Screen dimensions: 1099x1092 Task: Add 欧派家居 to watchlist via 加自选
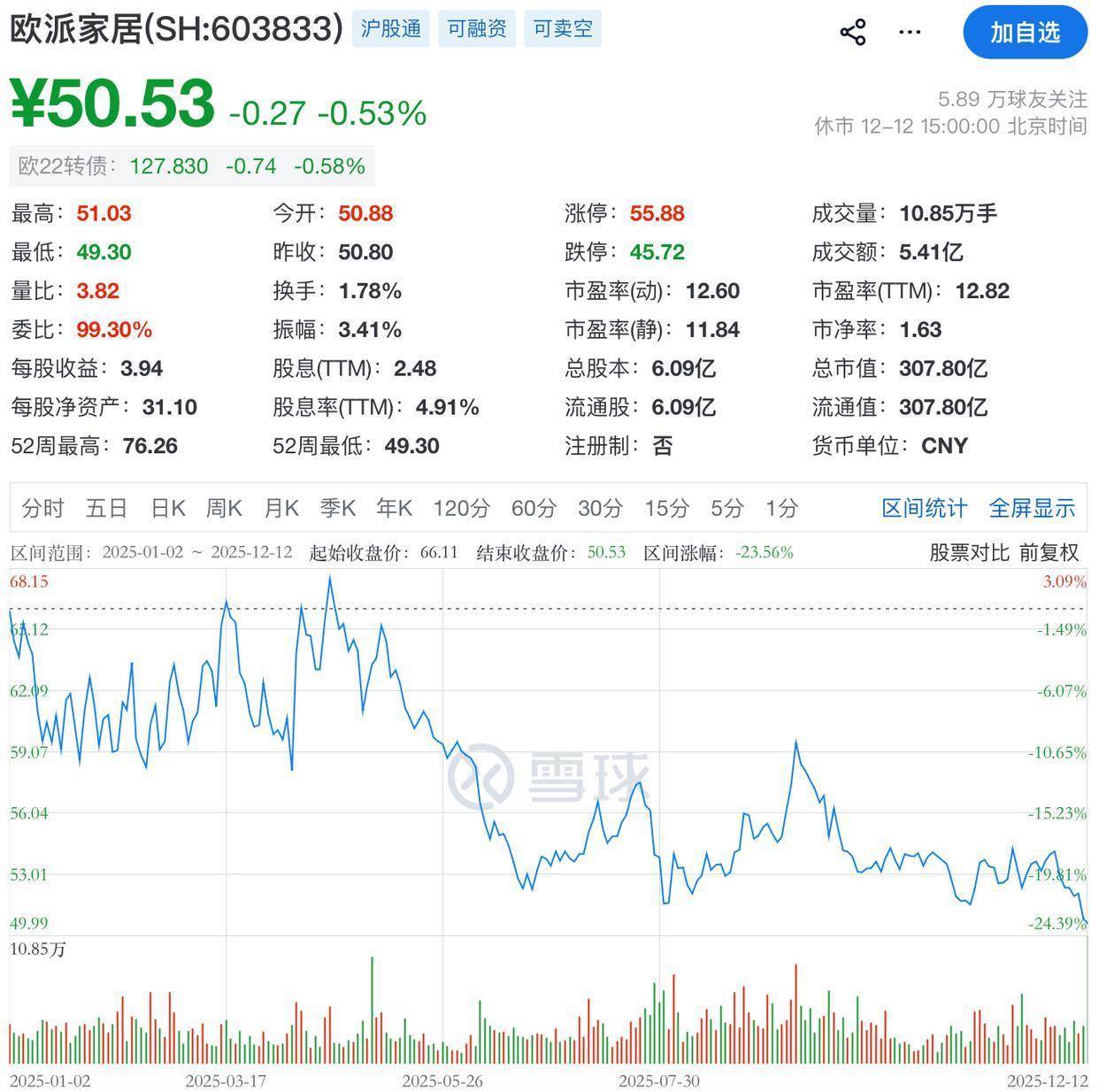click(x=1025, y=33)
